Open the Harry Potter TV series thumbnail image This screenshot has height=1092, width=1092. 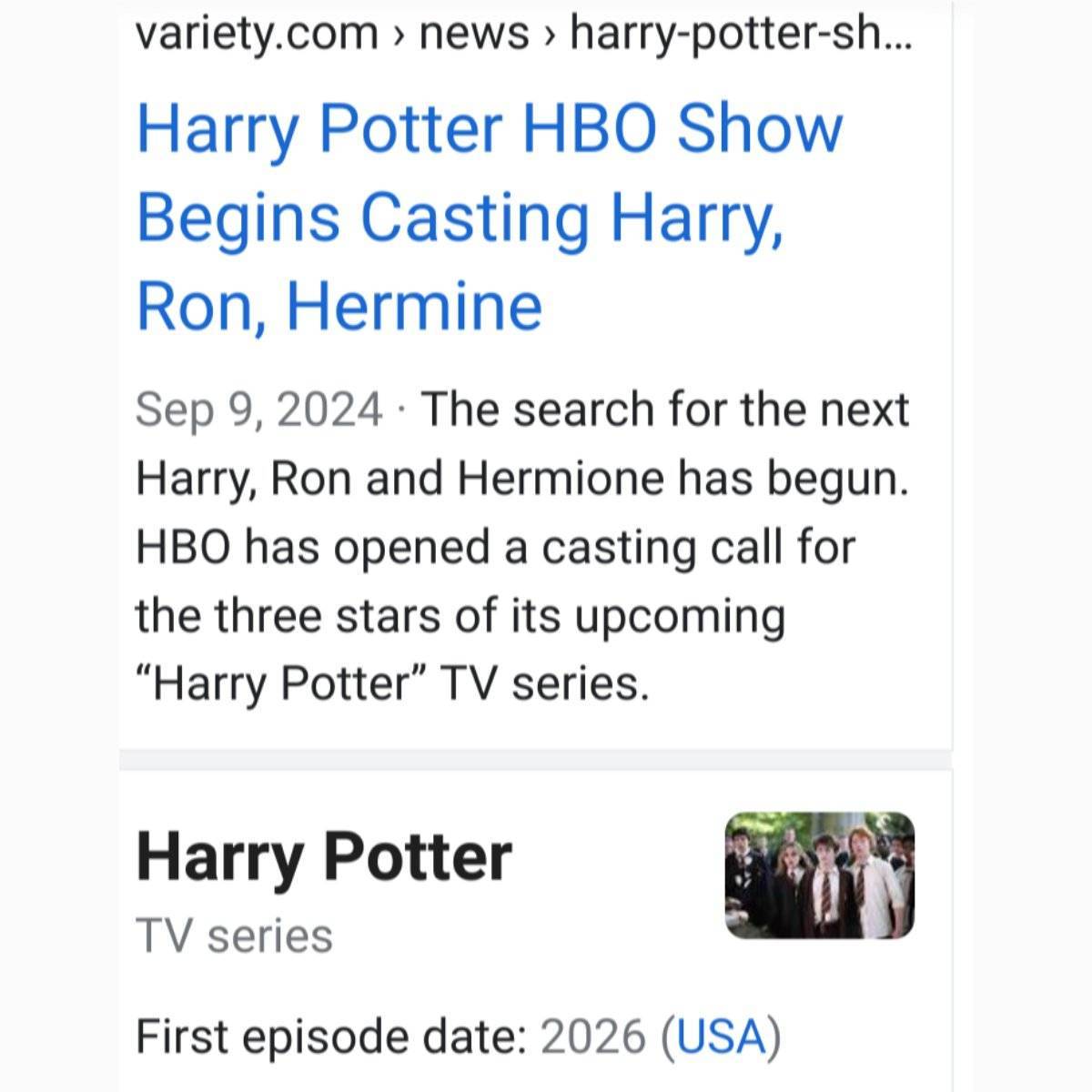coord(819,875)
